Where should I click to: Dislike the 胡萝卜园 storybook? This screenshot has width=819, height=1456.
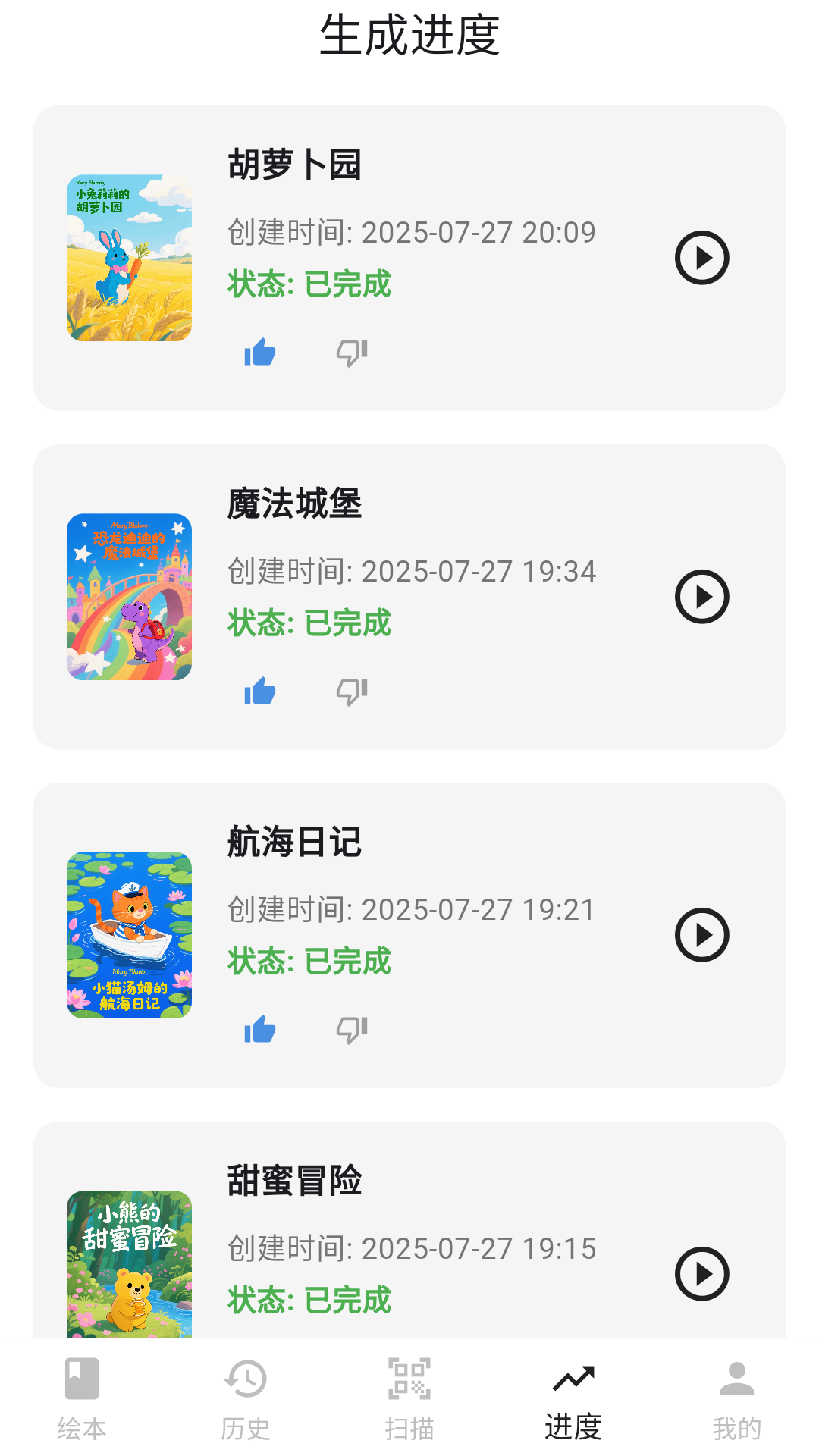coord(352,353)
